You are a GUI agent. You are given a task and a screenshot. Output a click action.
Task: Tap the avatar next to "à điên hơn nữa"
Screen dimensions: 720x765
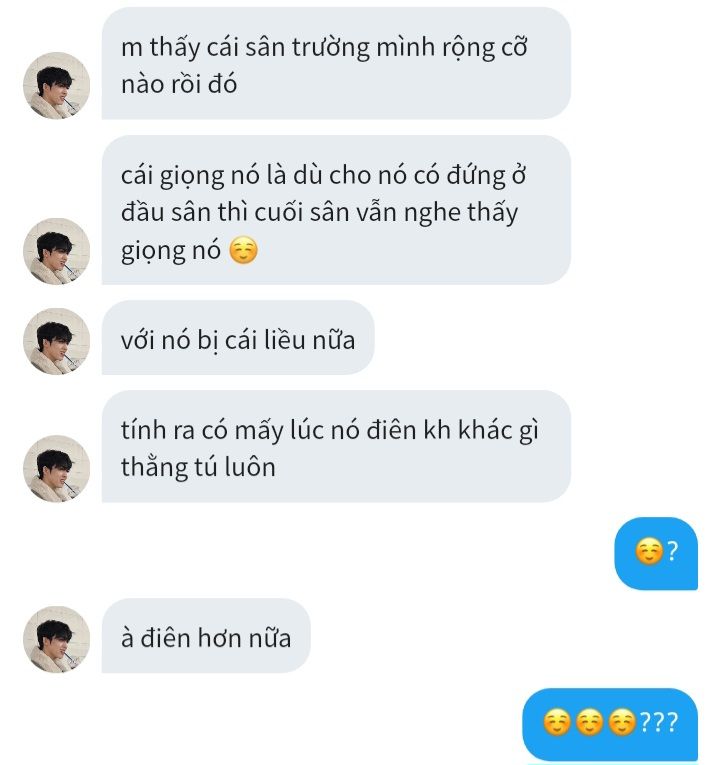[x=57, y=639]
